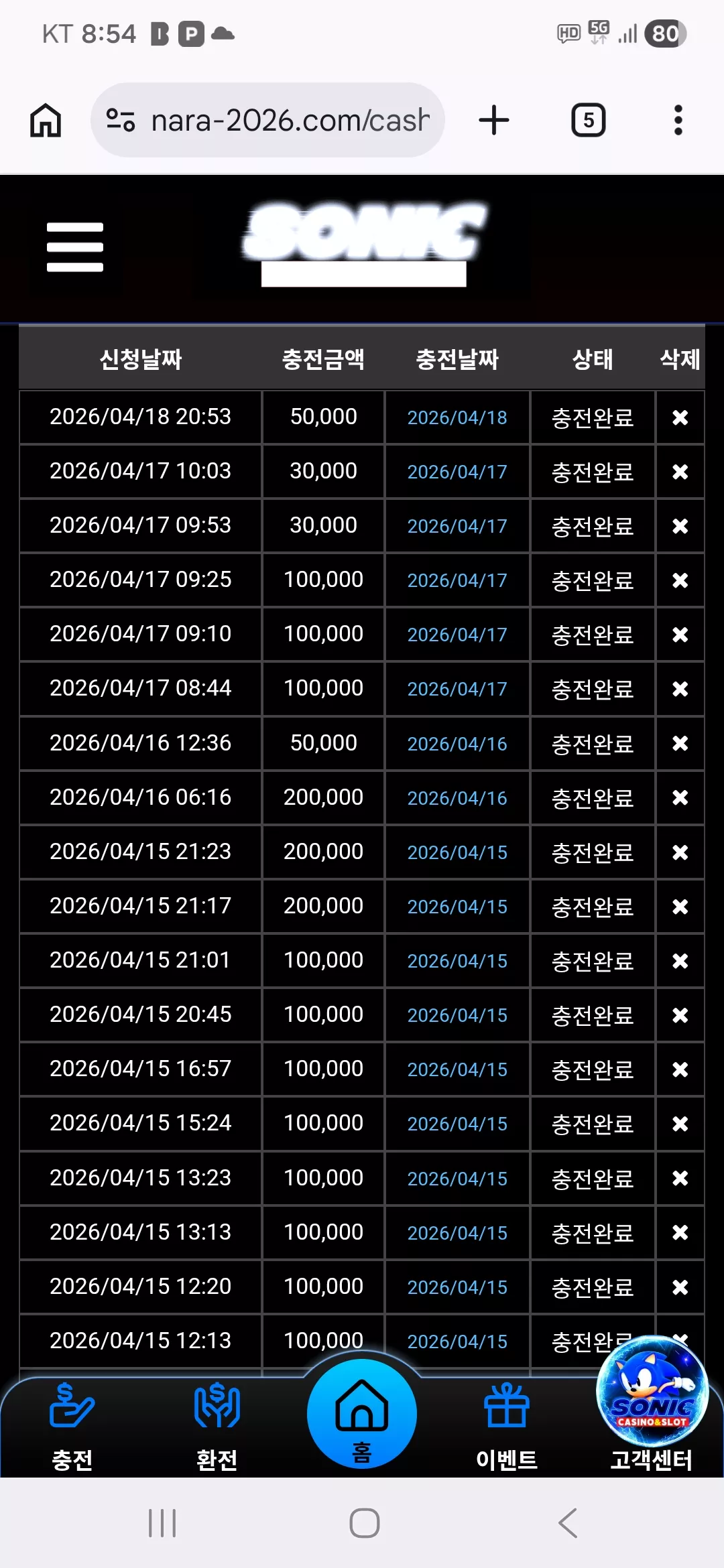Tap the browser home icon
Screen dimensions: 724x1568
[46, 121]
